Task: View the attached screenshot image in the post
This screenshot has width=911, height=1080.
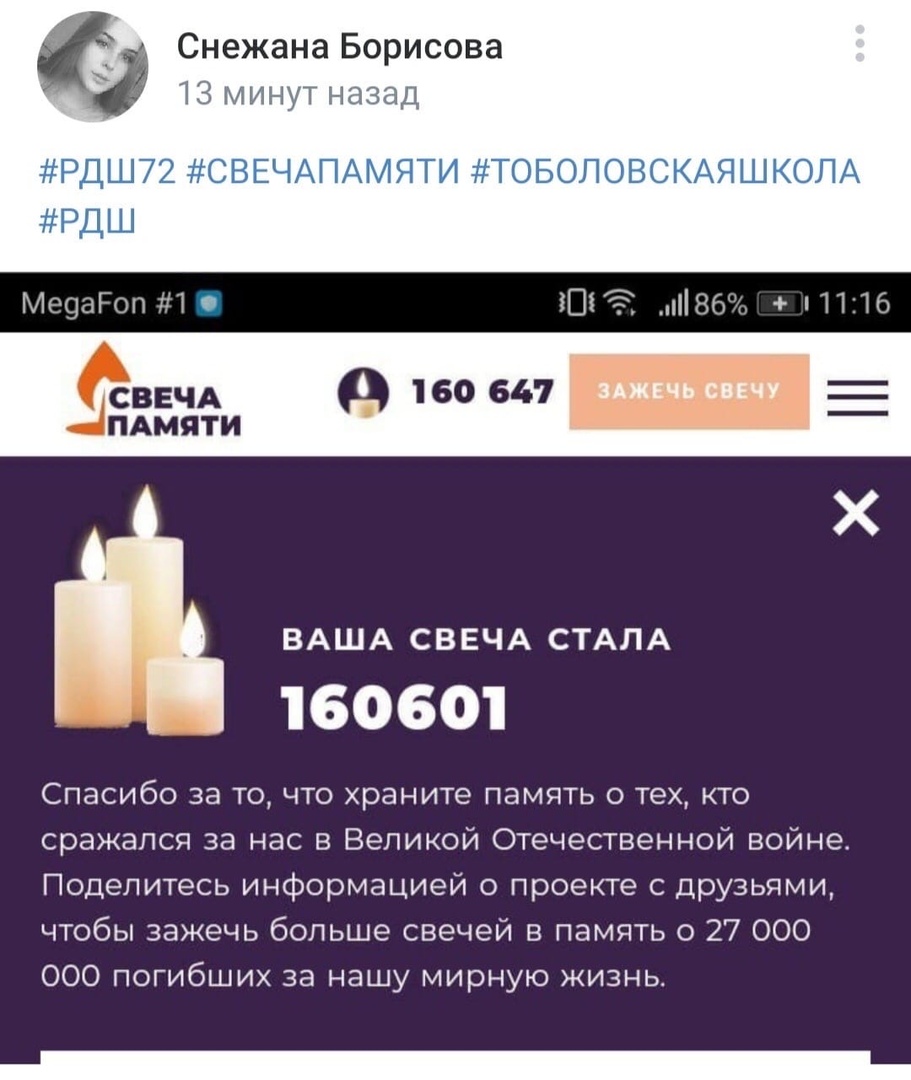Action: [455, 670]
